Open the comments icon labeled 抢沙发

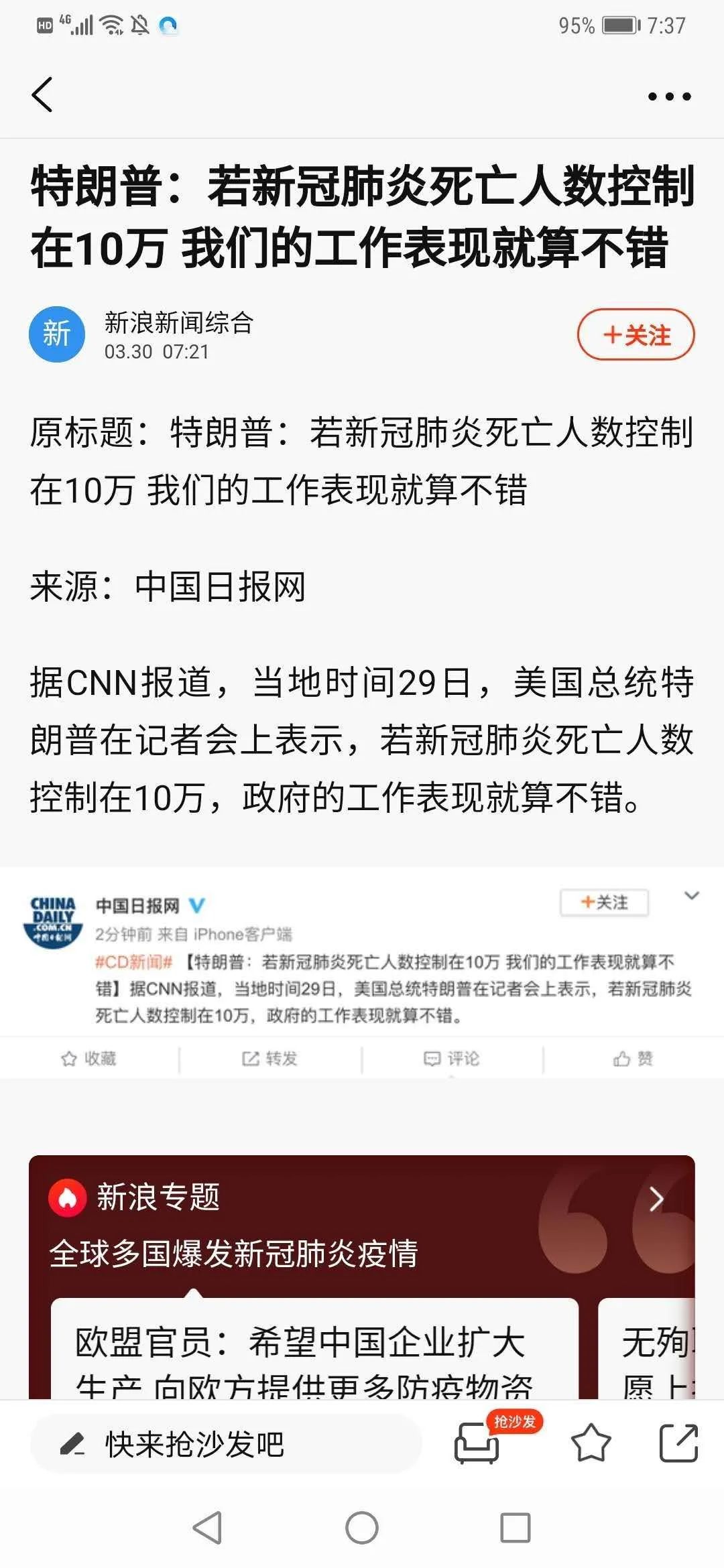477,1444
